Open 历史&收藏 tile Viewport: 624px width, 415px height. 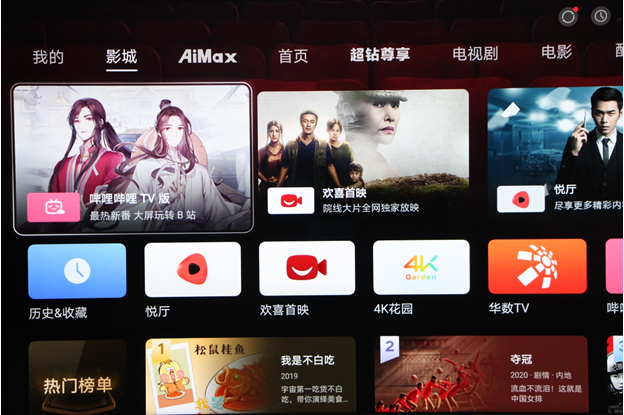tap(77, 270)
